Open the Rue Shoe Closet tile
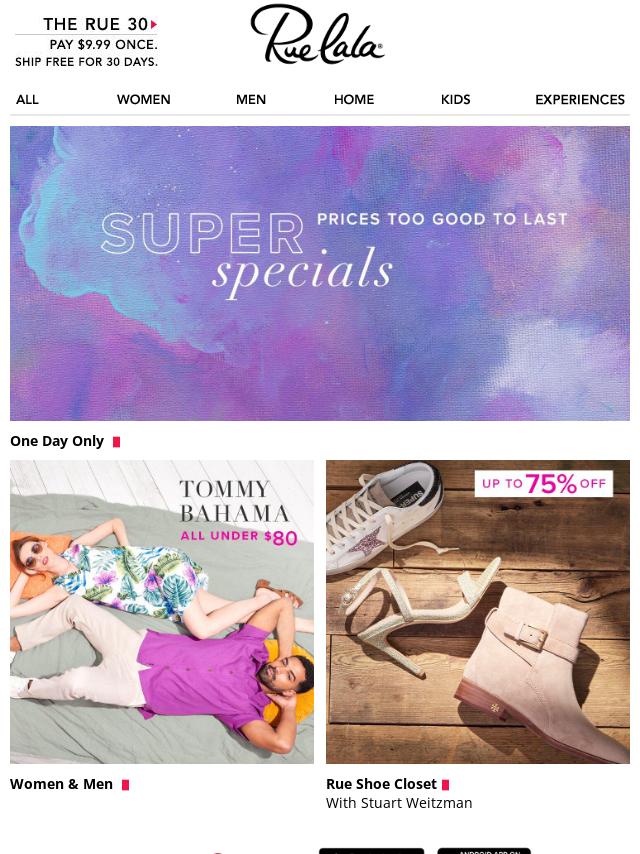This screenshot has height=854, width=640. [x=478, y=611]
